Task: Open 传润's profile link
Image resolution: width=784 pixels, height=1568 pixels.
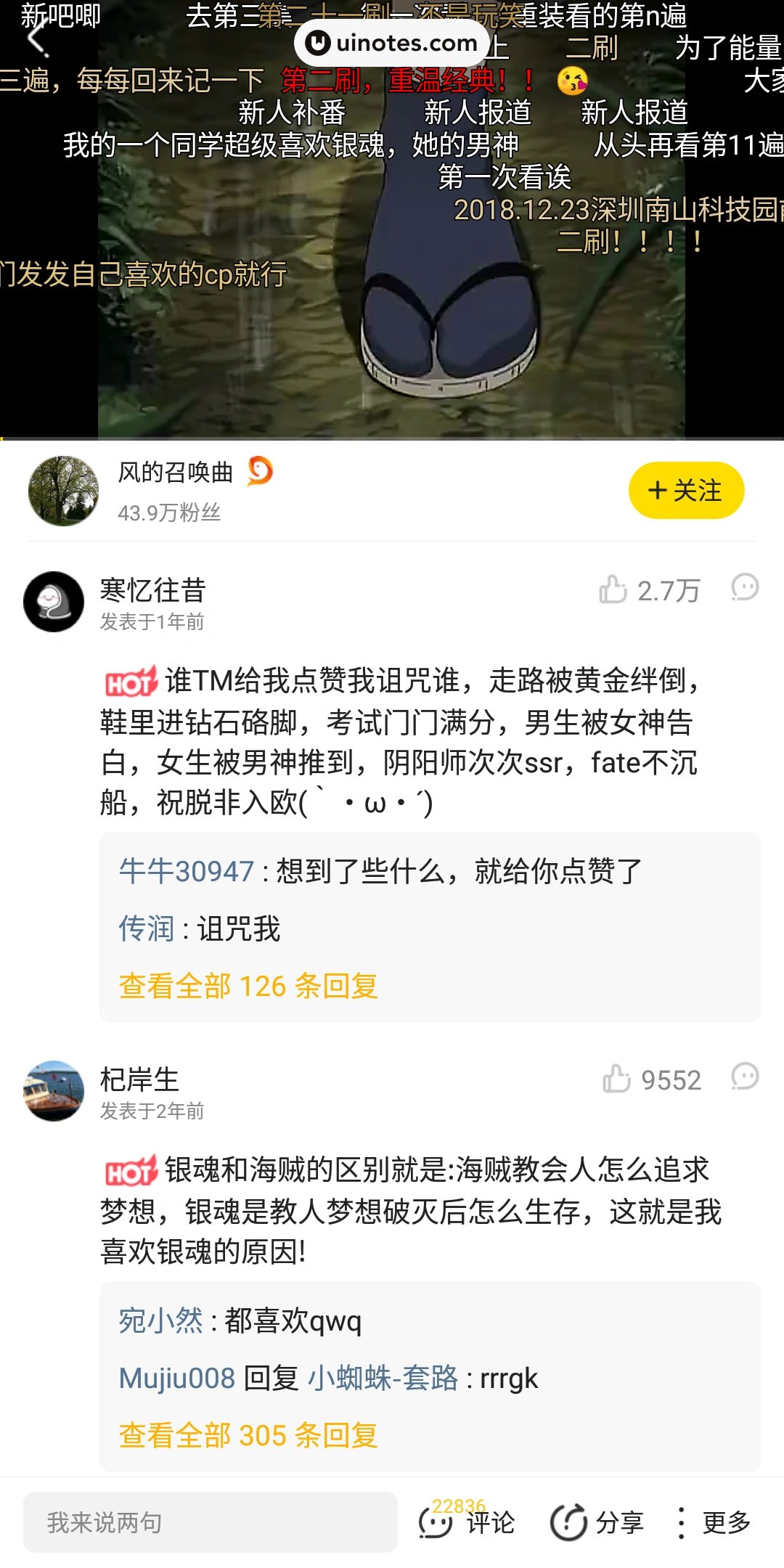Action: click(x=147, y=928)
